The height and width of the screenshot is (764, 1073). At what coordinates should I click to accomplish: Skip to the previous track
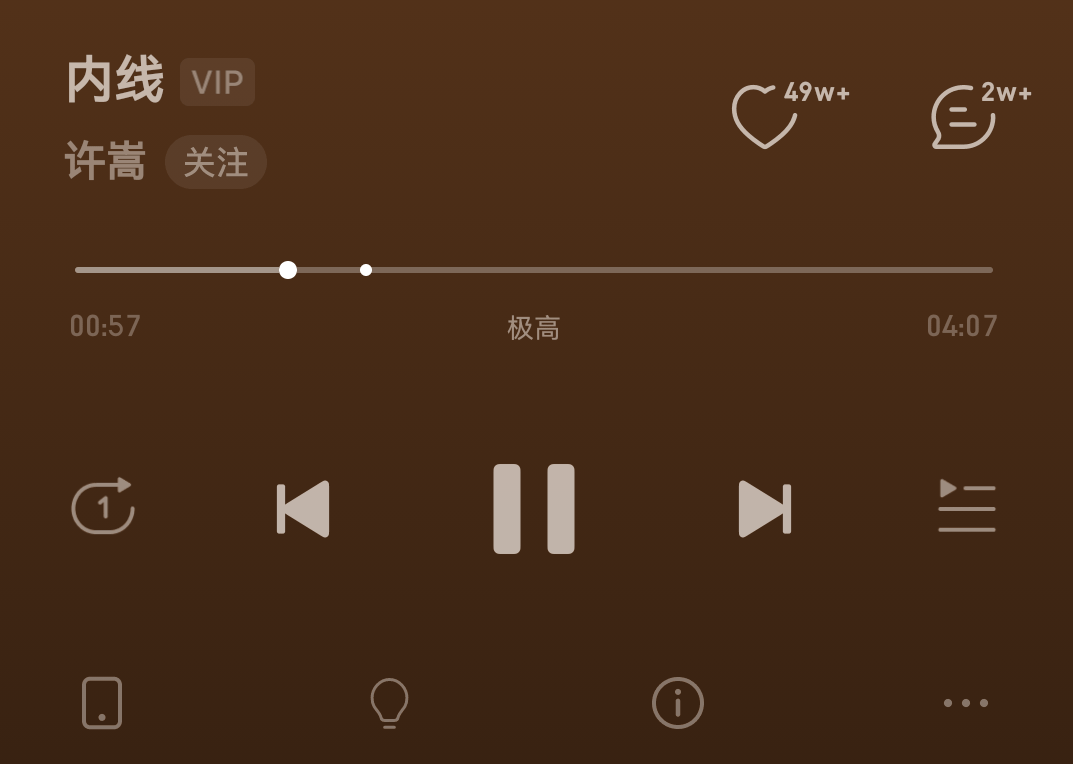303,509
